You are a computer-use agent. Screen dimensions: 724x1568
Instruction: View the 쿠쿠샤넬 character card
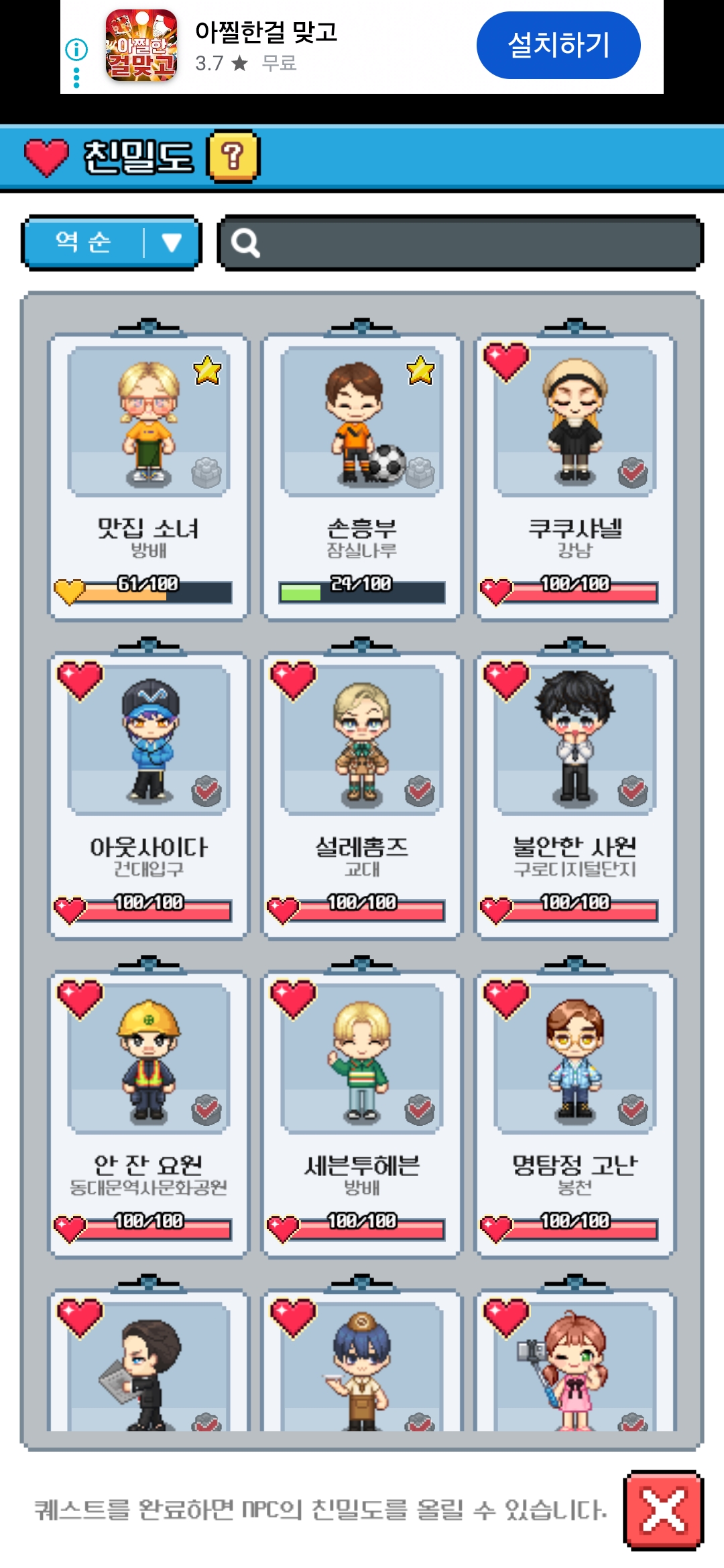tap(575, 476)
